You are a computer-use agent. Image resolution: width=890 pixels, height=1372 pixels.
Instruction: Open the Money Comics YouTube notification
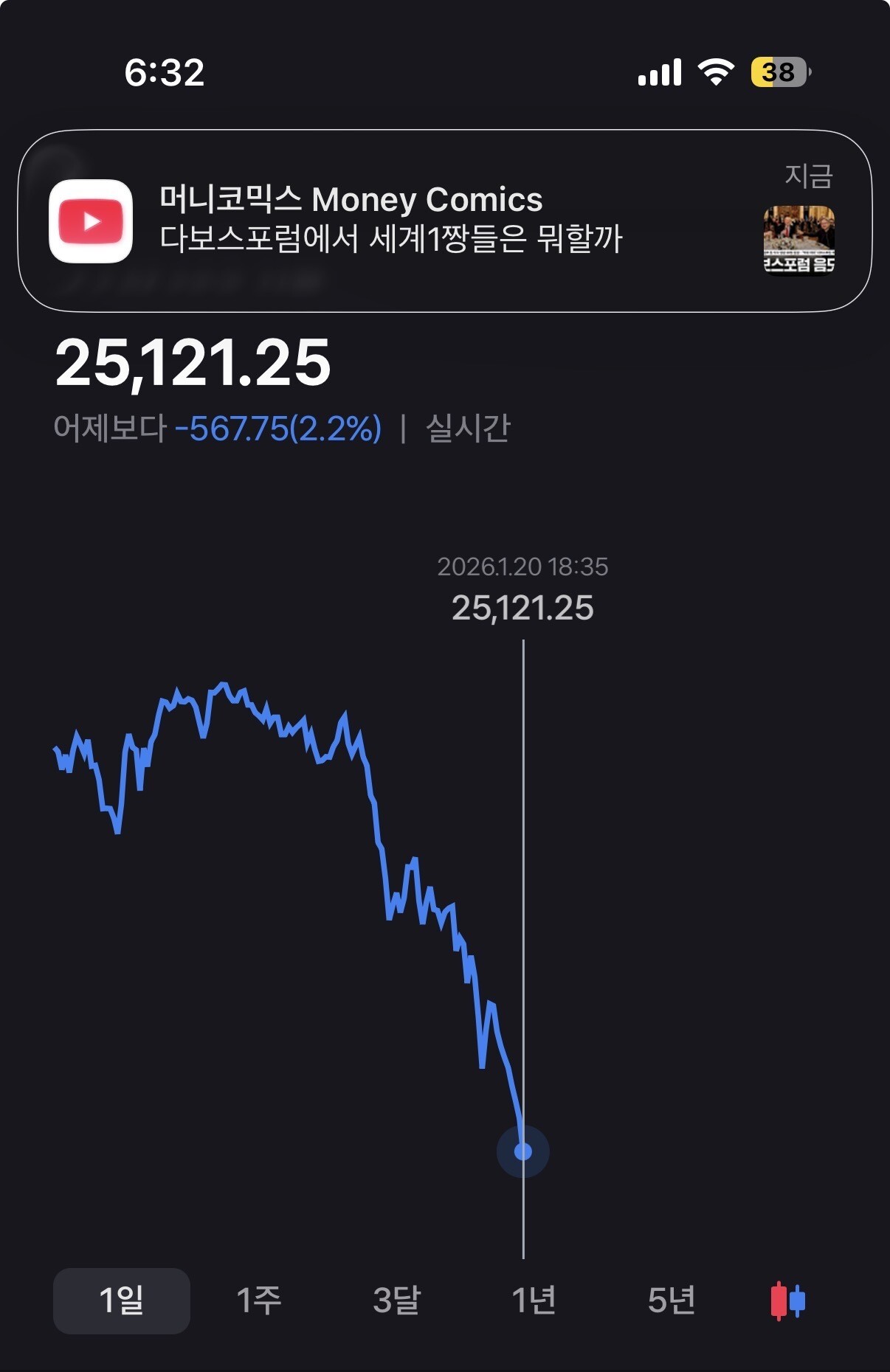click(444, 221)
